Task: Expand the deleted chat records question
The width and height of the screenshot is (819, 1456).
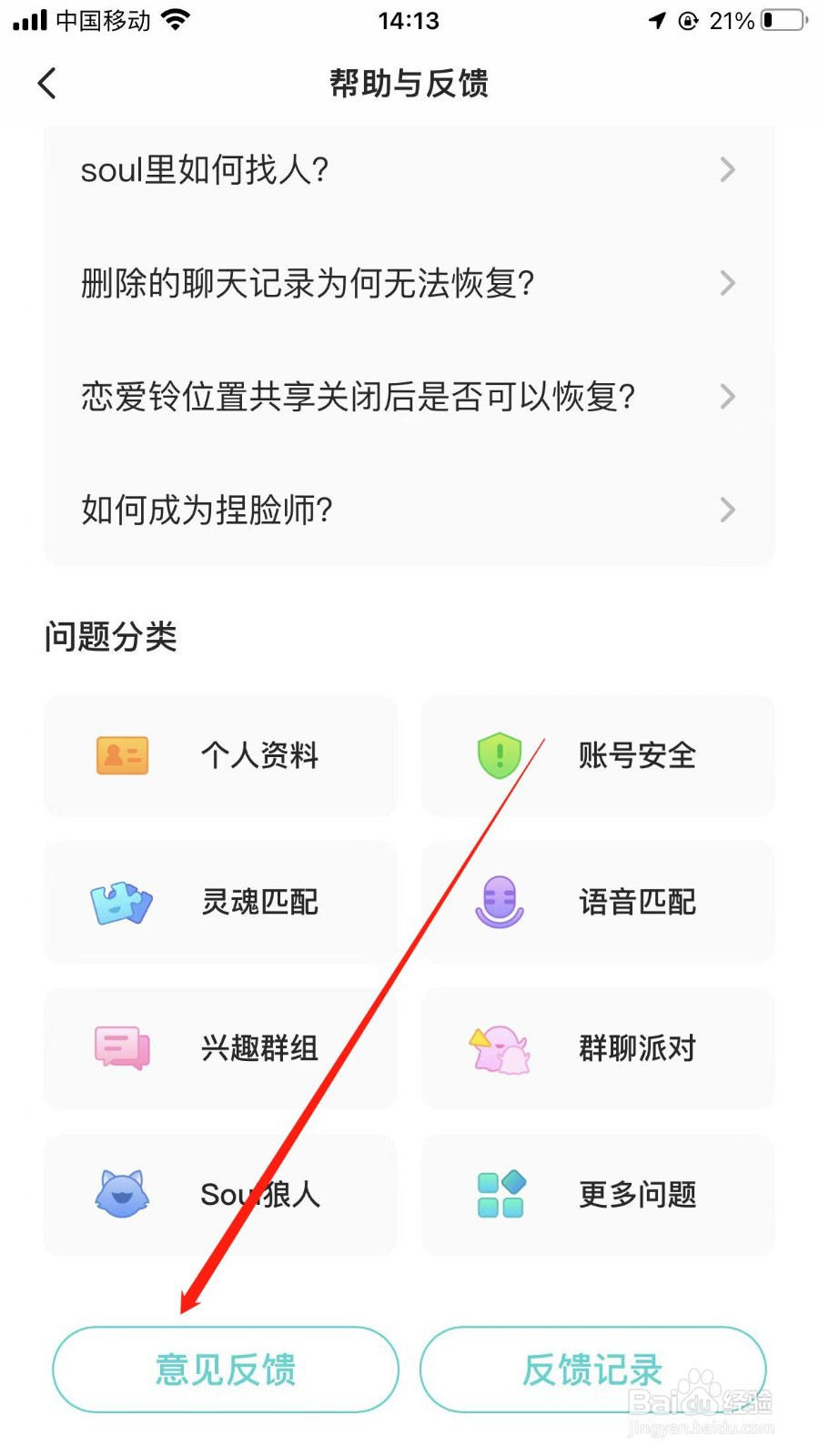Action: pos(408,283)
